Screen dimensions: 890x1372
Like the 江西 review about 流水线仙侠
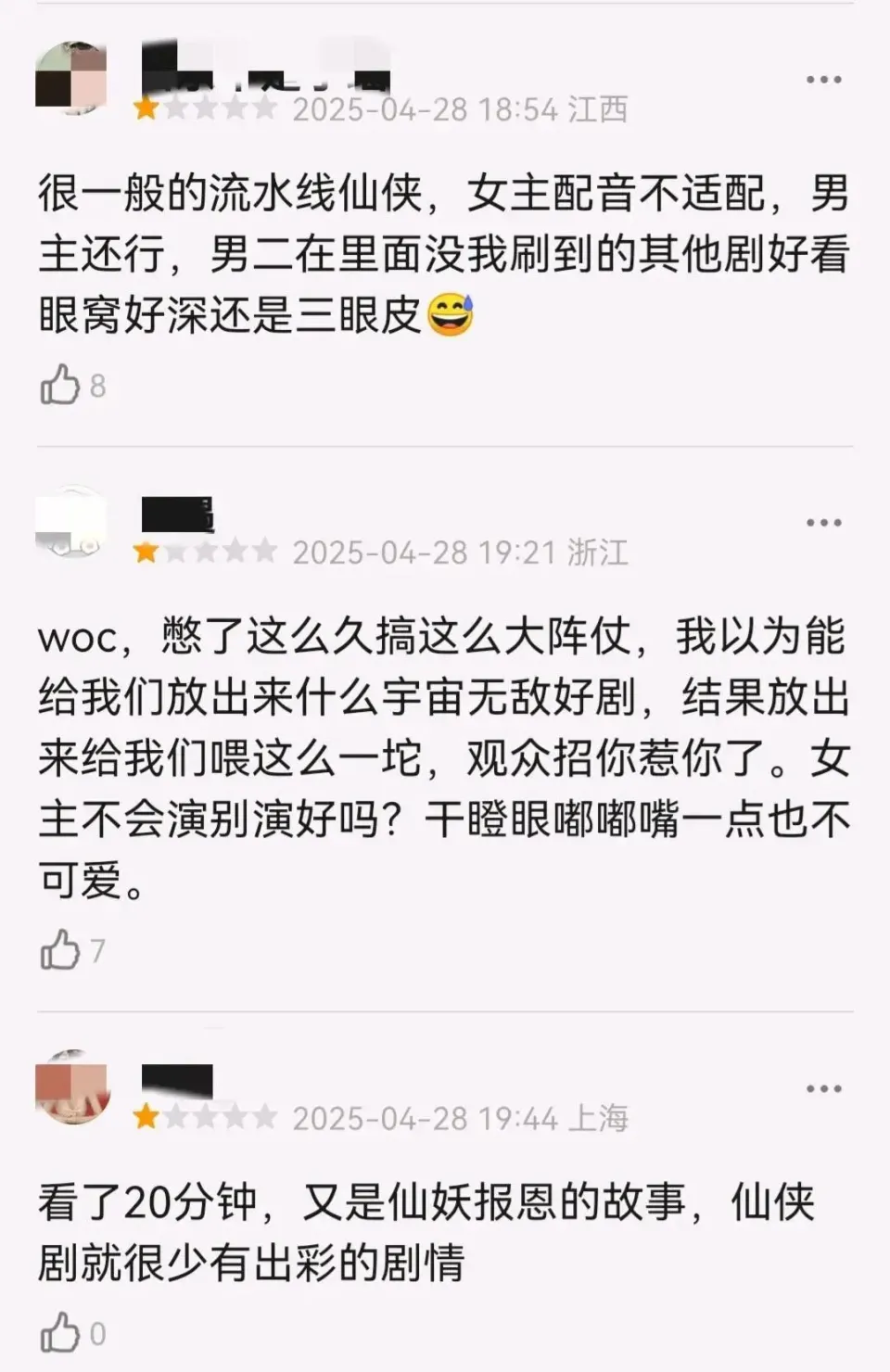(60, 385)
